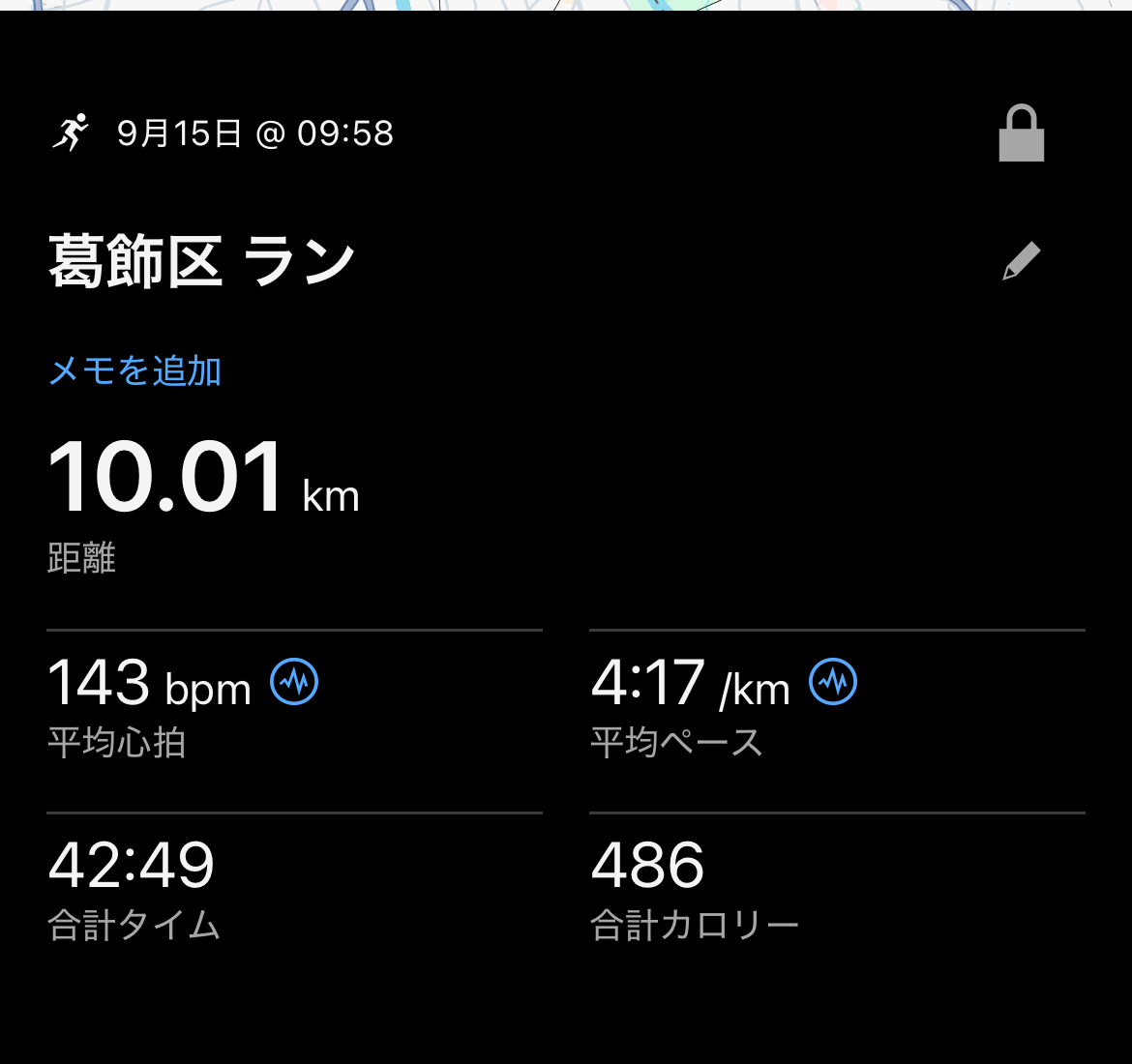Edit the 葛飾区 ラン activity title
The width and height of the screenshot is (1132, 1064).
(1021, 261)
